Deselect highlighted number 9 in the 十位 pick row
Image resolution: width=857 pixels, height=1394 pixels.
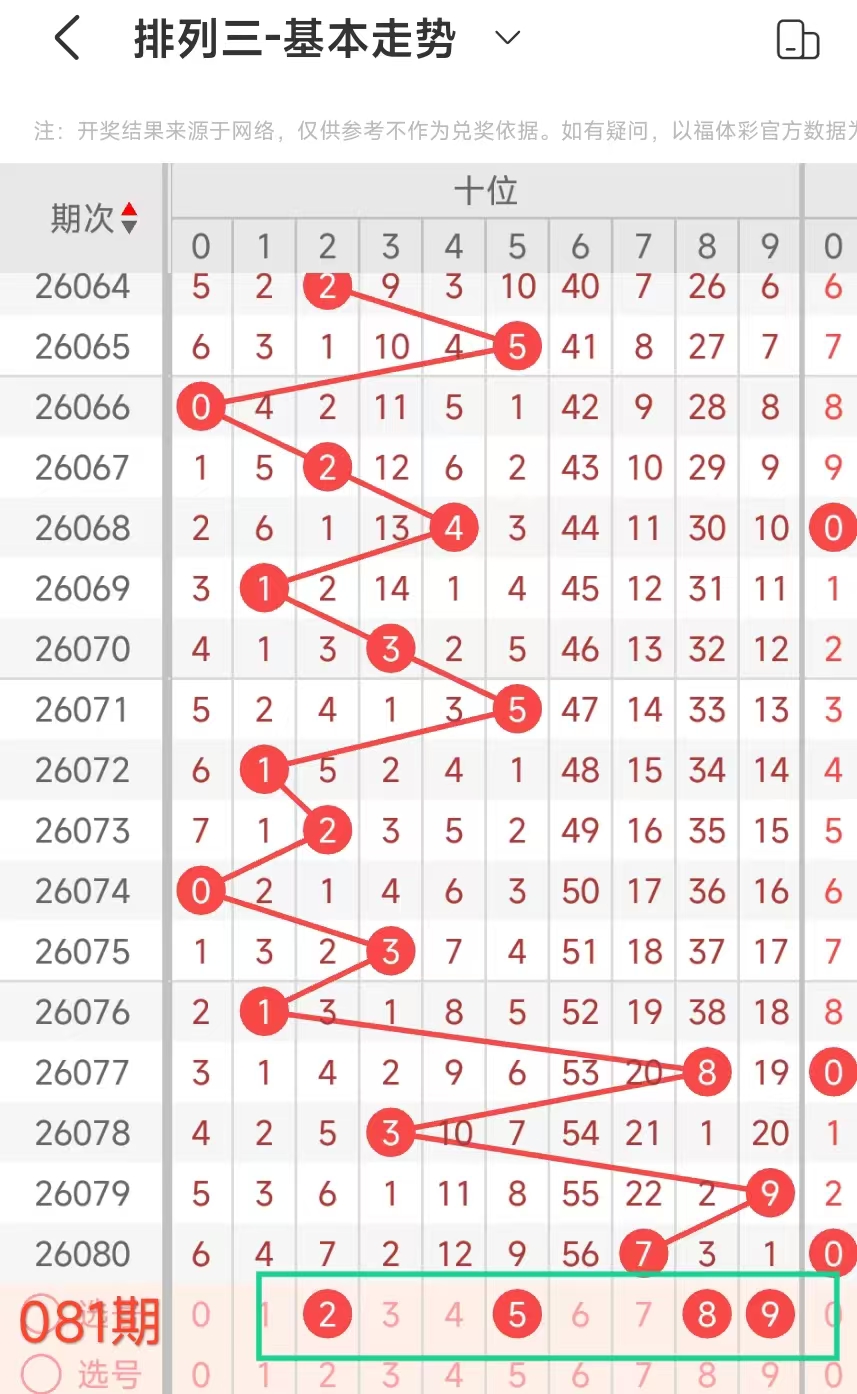(769, 1314)
